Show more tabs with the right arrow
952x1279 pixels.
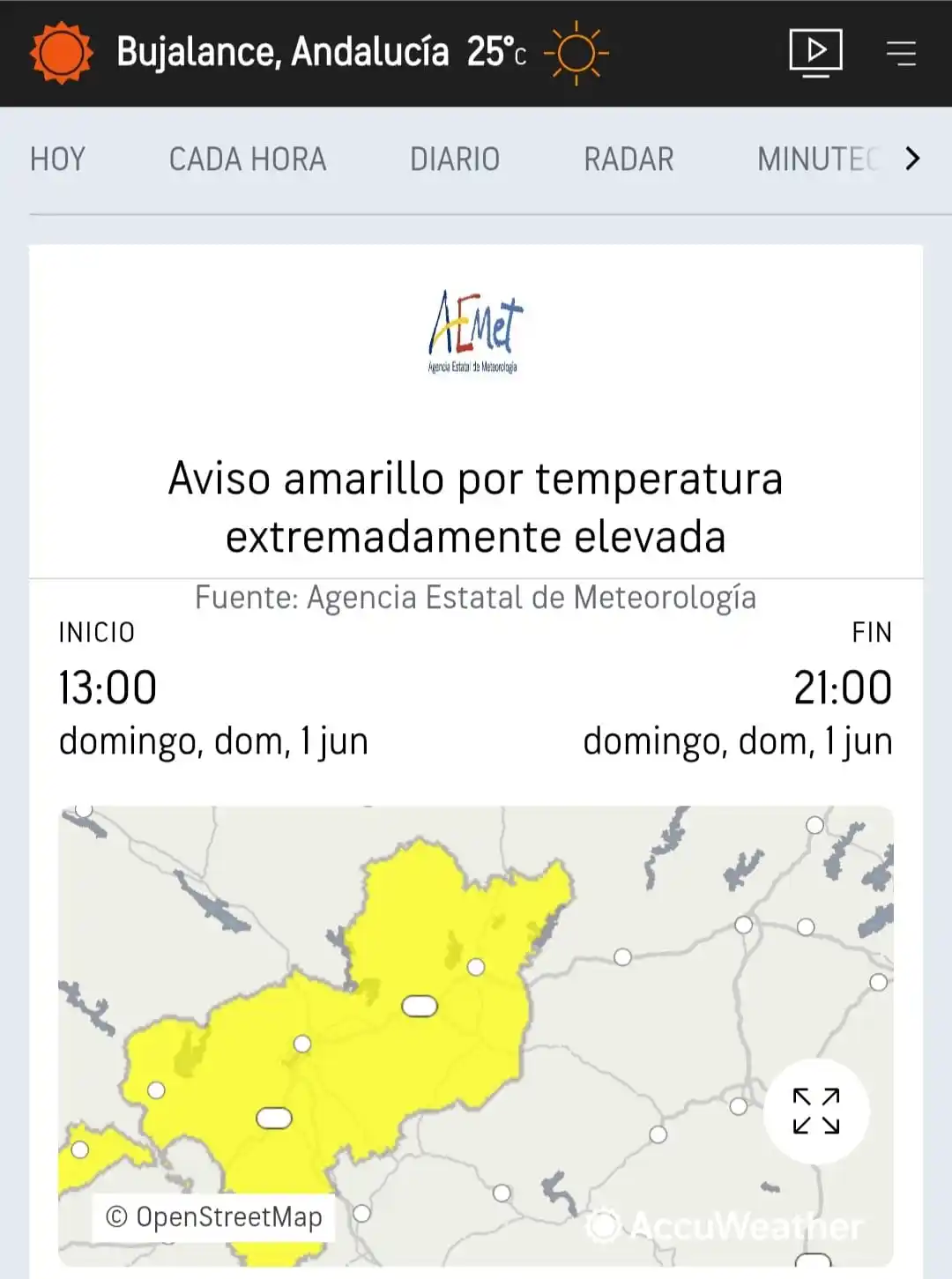[x=913, y=159]
